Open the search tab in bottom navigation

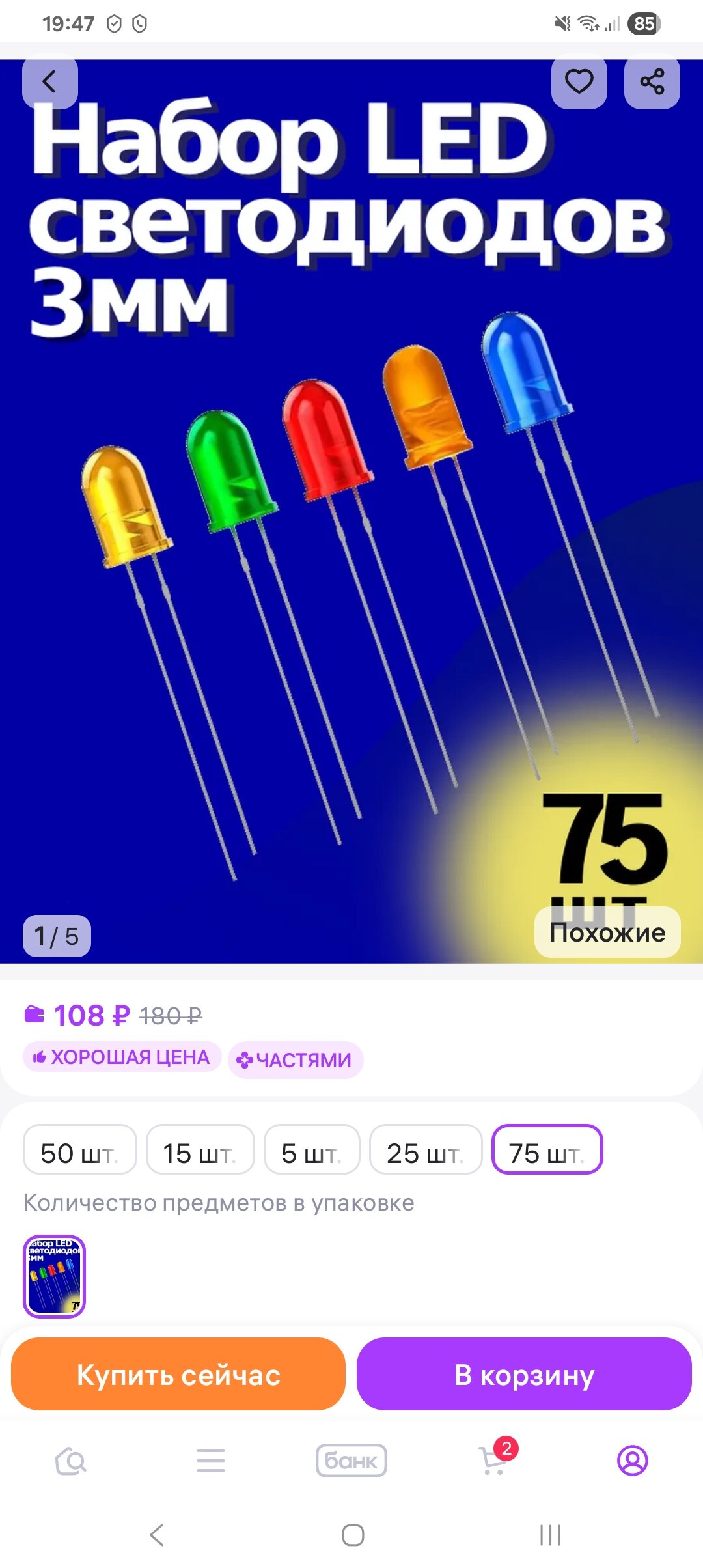[x=71, y=1461]
